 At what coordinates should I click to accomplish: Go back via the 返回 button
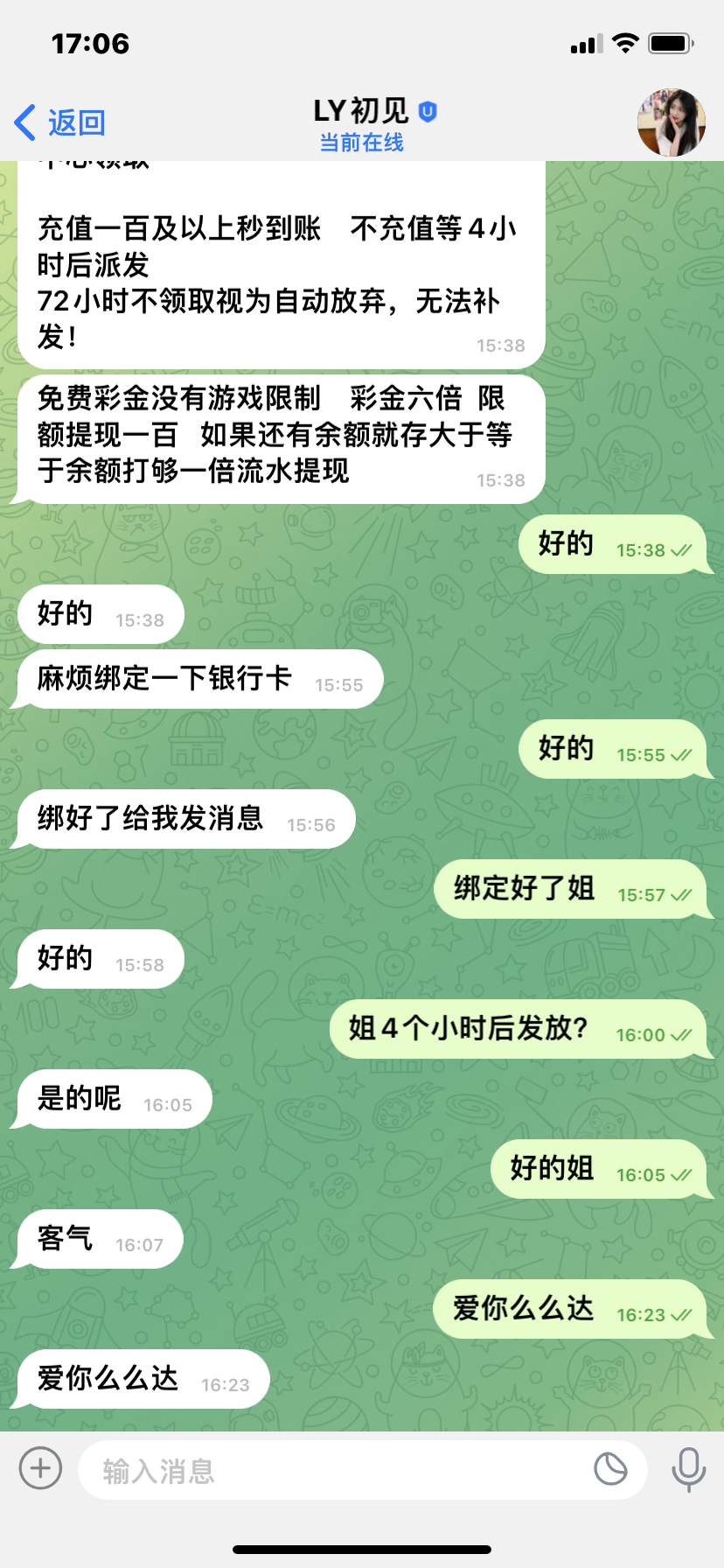click(x=59, y=123)
